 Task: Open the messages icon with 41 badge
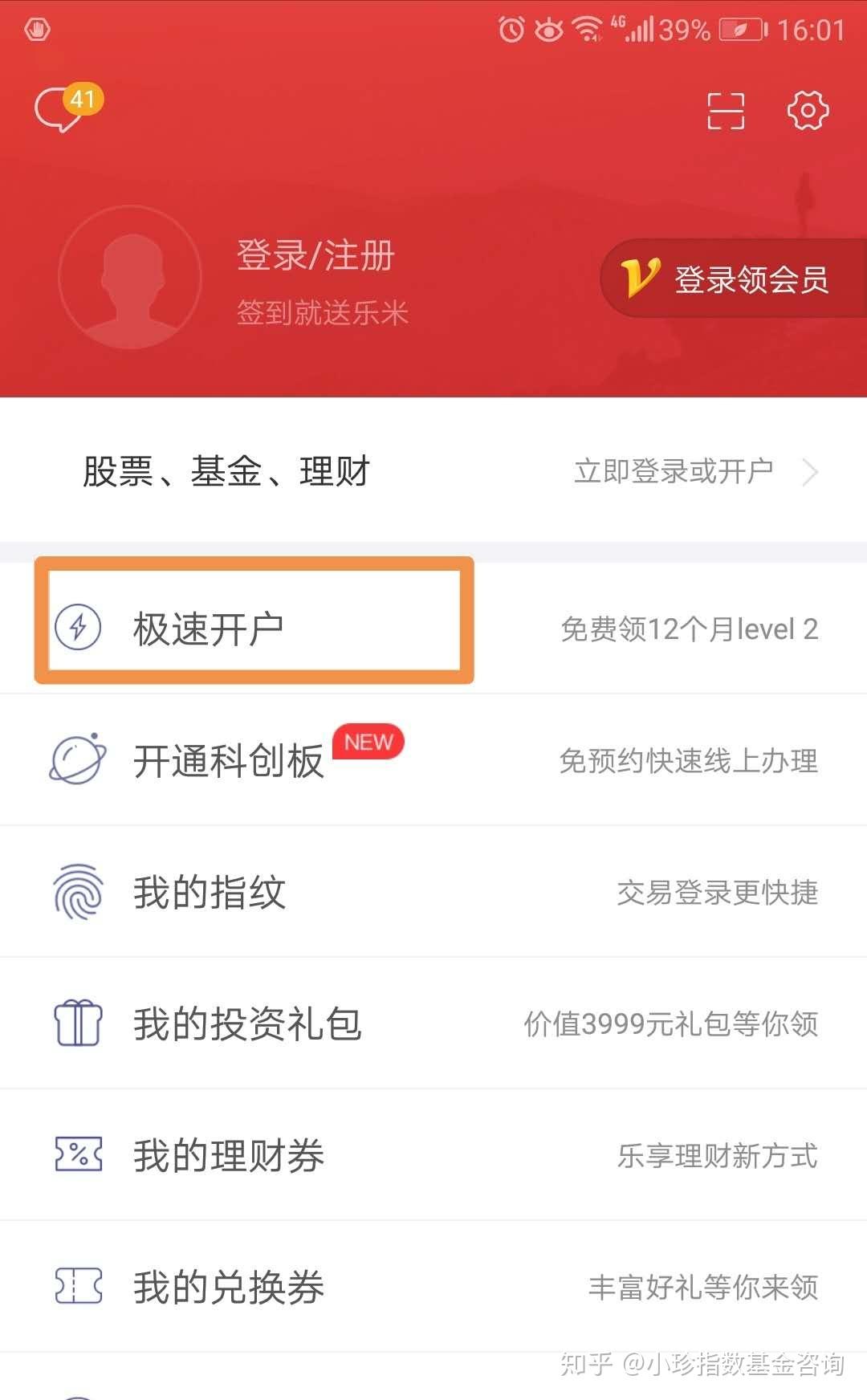[x=60, y=110]
